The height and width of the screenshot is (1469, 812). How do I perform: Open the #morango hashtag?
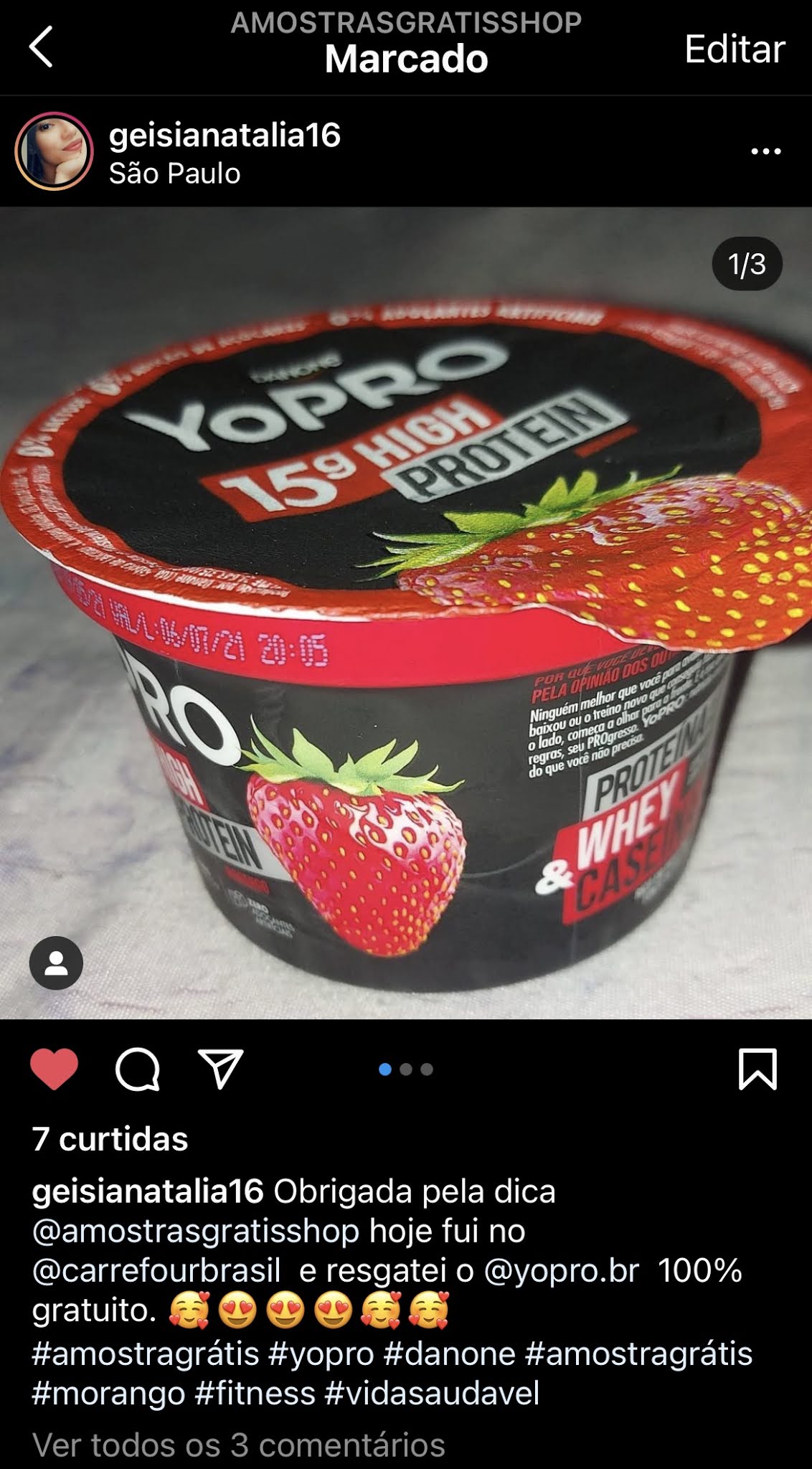[x=108, y=1394]
